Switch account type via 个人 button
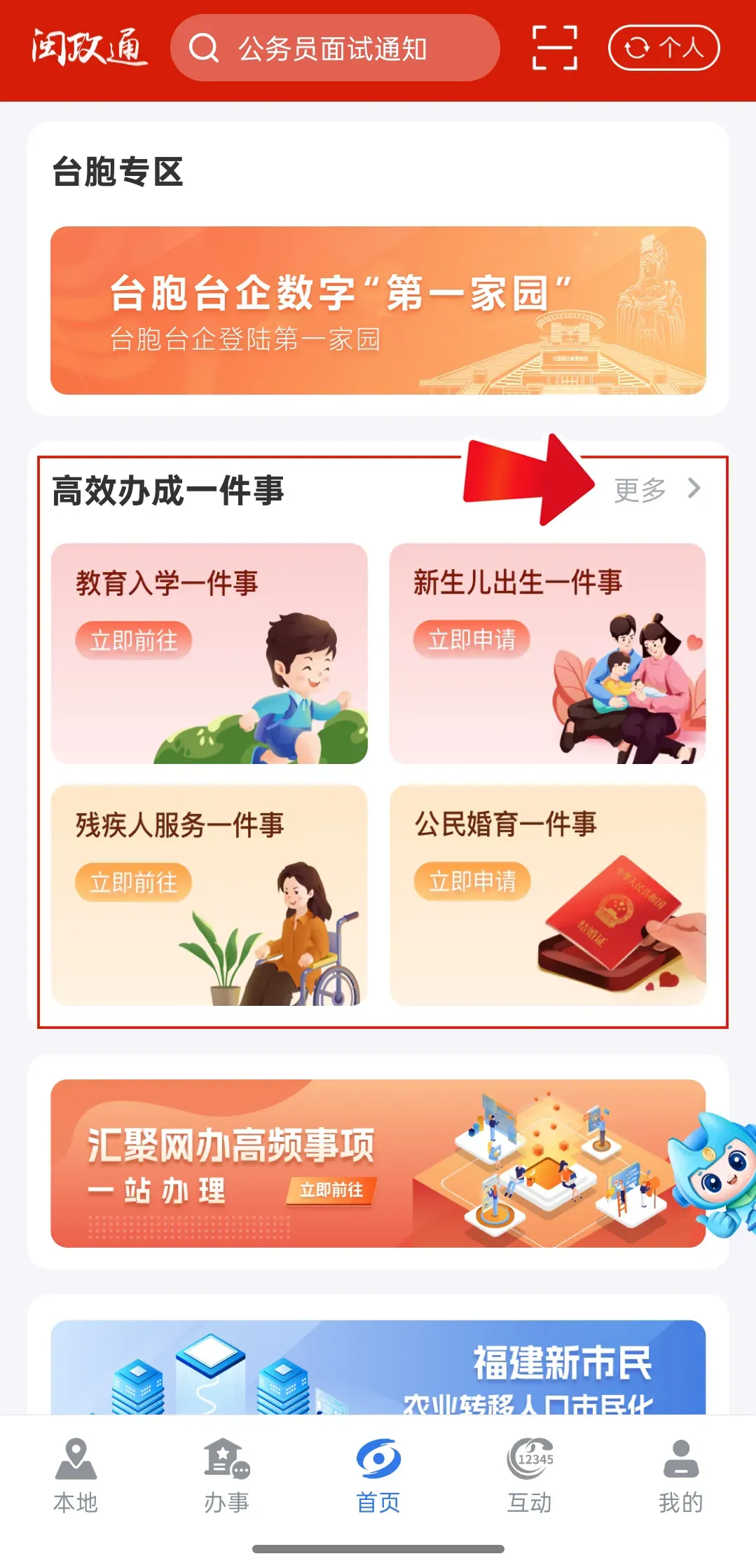 tap(664, 48)
